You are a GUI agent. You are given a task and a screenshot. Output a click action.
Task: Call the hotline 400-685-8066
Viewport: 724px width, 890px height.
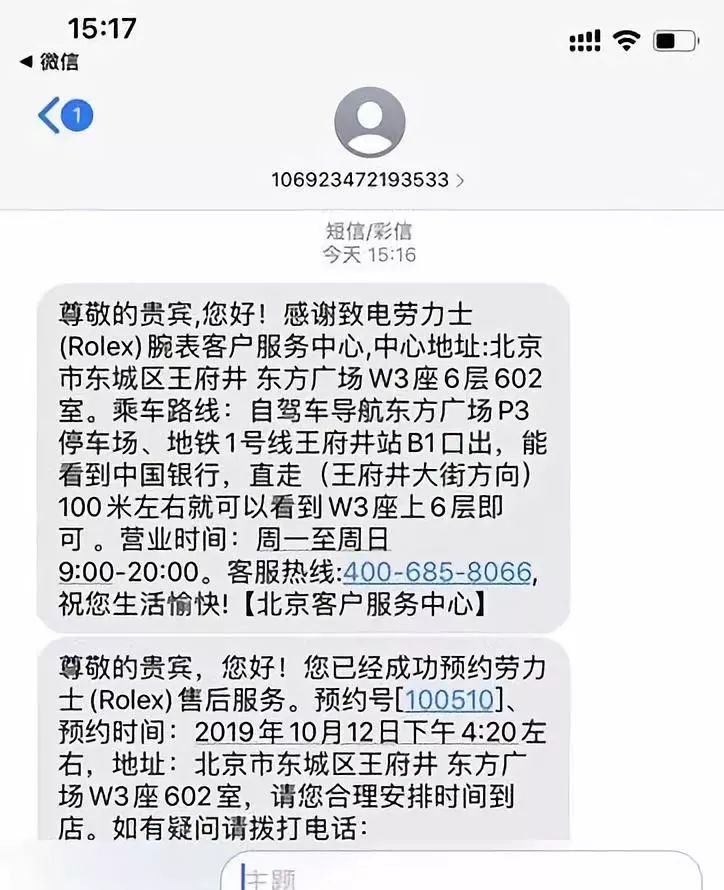pyautogui.click(x=436, y=574)
